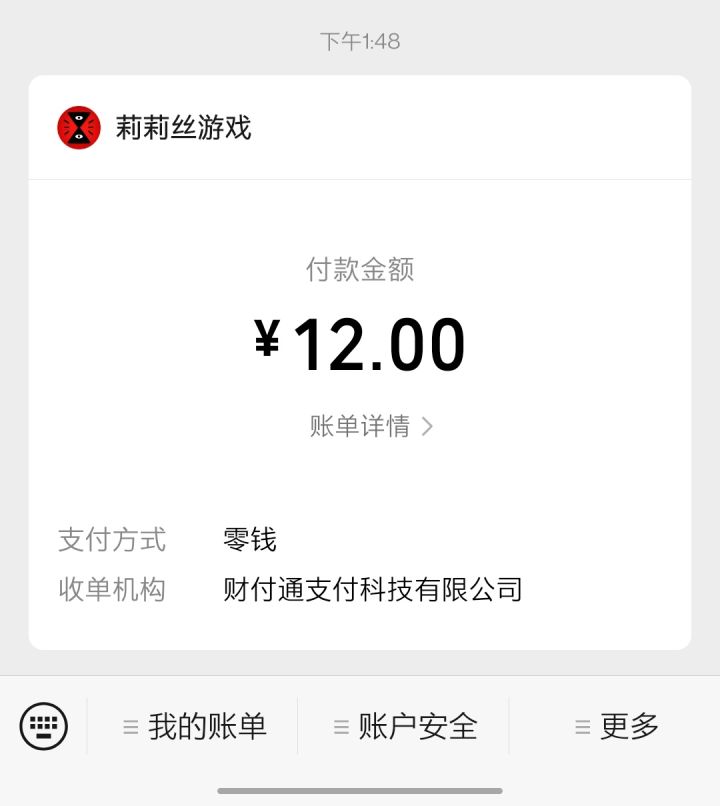This screenshot has width=720, height=806.
Task: Select the leftmost icon on the bottom toolbar
Action: point(42,726)
